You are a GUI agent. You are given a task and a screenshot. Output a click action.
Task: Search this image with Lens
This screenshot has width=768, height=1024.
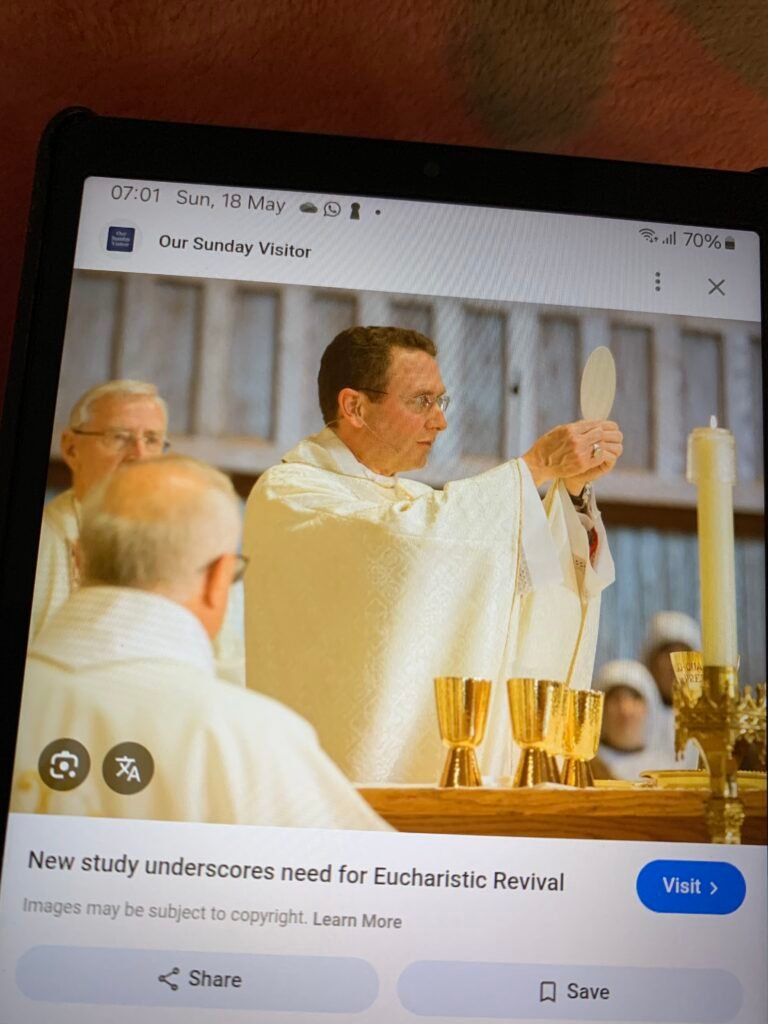64,765
